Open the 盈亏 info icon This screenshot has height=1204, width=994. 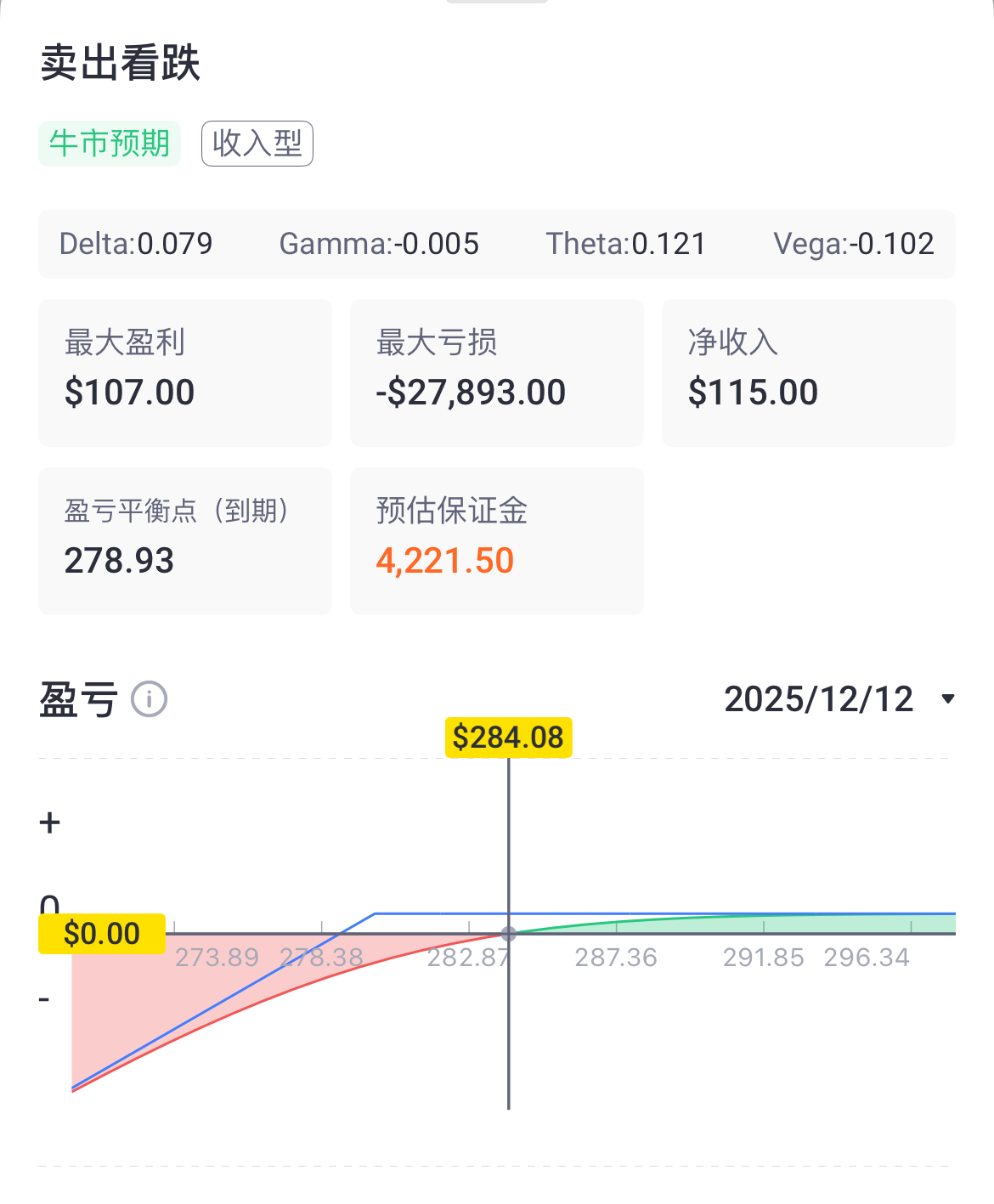(x=150, y=699)
